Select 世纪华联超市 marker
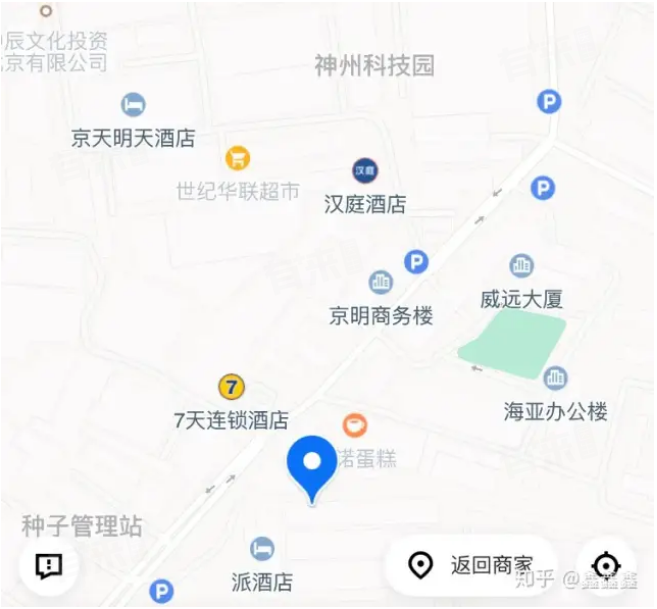The image size is (657, 609). [x=237, y=158]
